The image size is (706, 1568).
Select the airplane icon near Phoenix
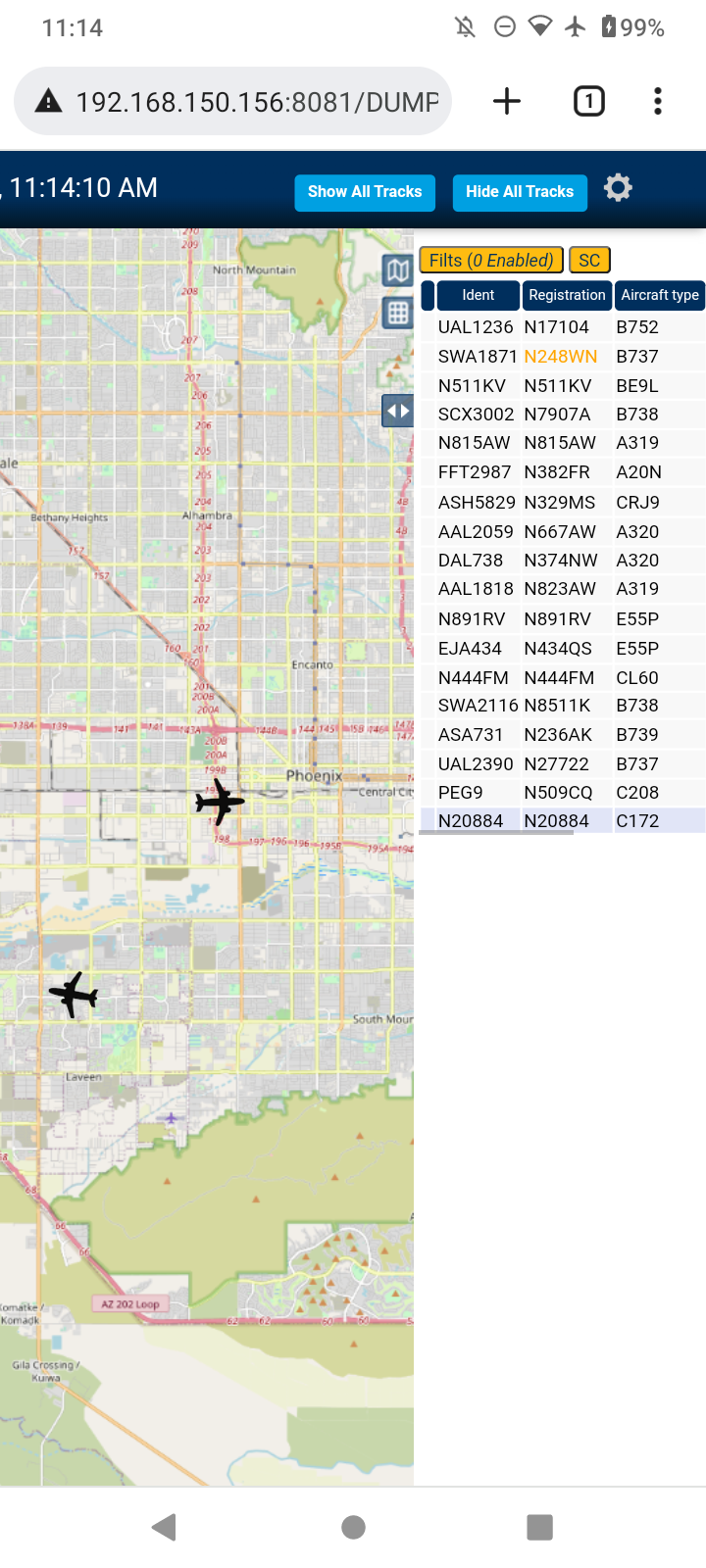click(220, 802)
